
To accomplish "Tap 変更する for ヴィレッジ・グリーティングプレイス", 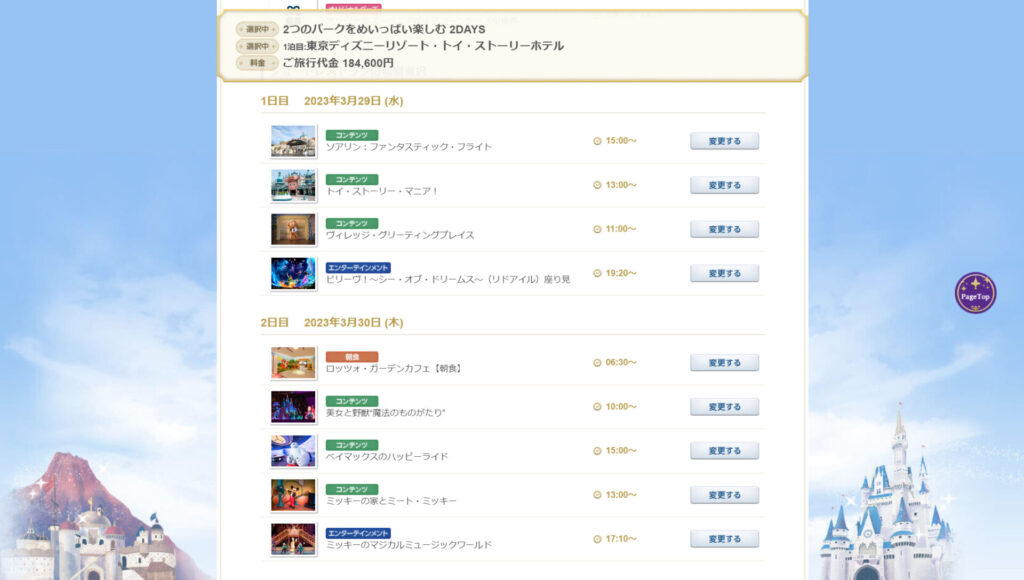I will pos(724,229).
